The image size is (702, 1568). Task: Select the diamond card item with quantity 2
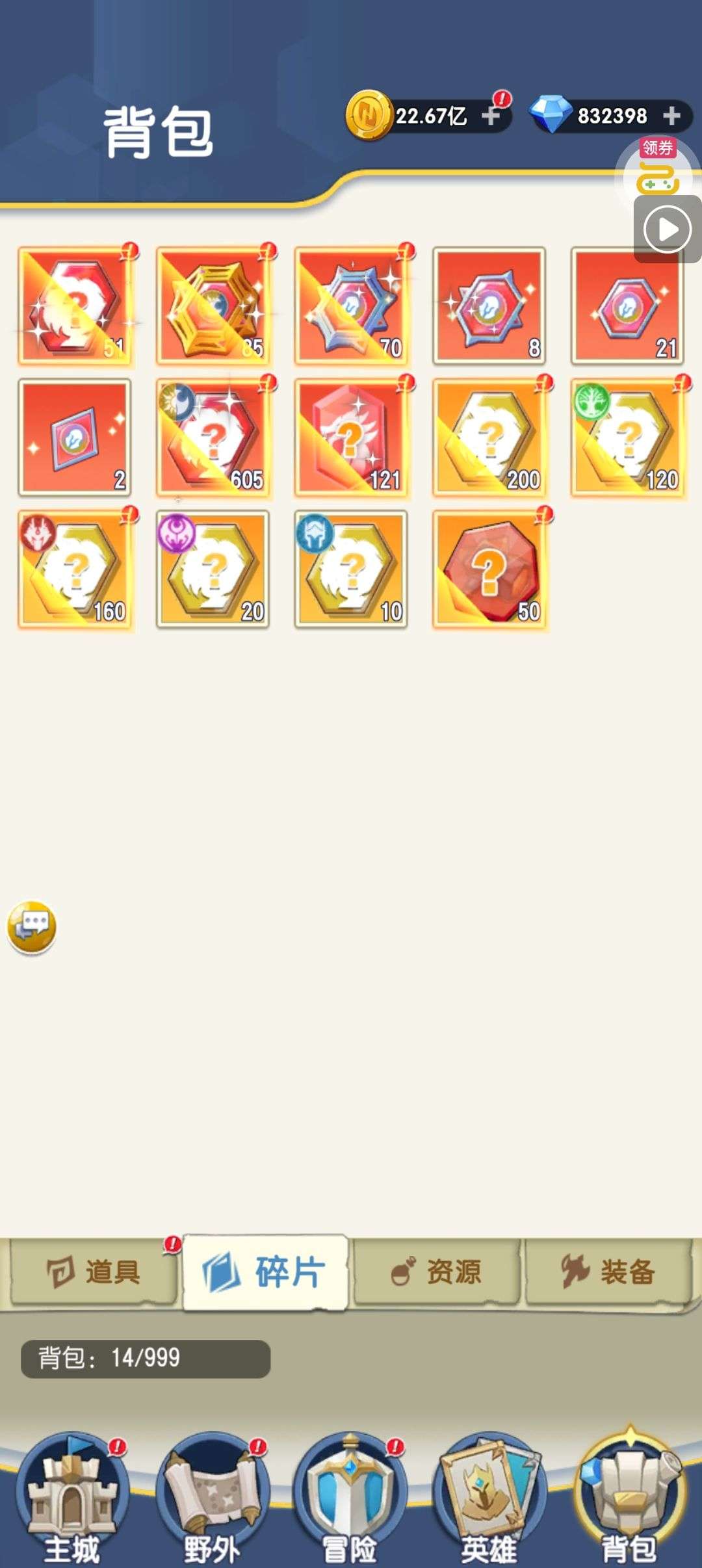coord(75,438)
